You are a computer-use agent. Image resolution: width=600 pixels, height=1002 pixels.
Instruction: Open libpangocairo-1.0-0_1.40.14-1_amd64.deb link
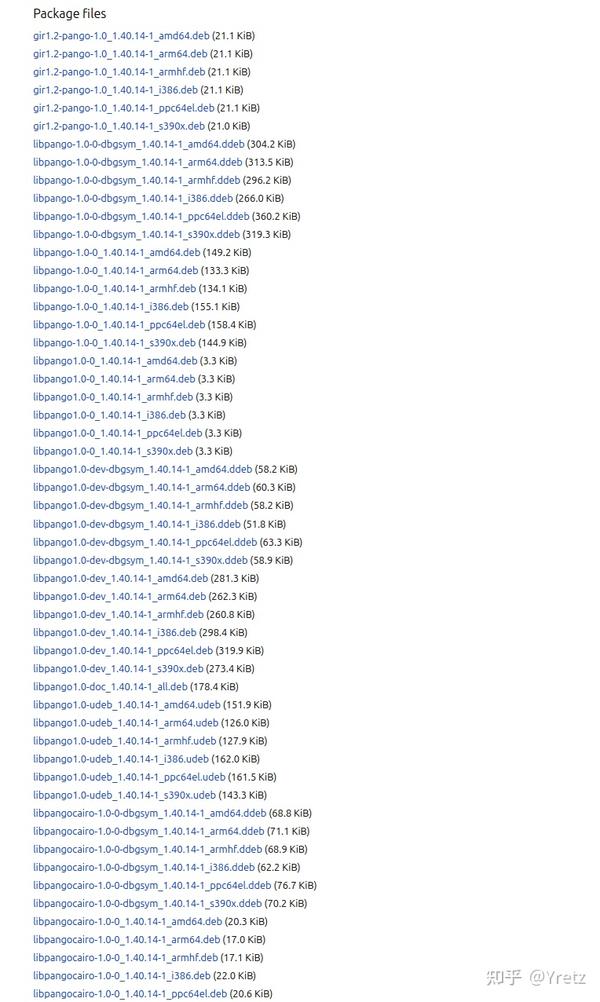coord(128,921)
